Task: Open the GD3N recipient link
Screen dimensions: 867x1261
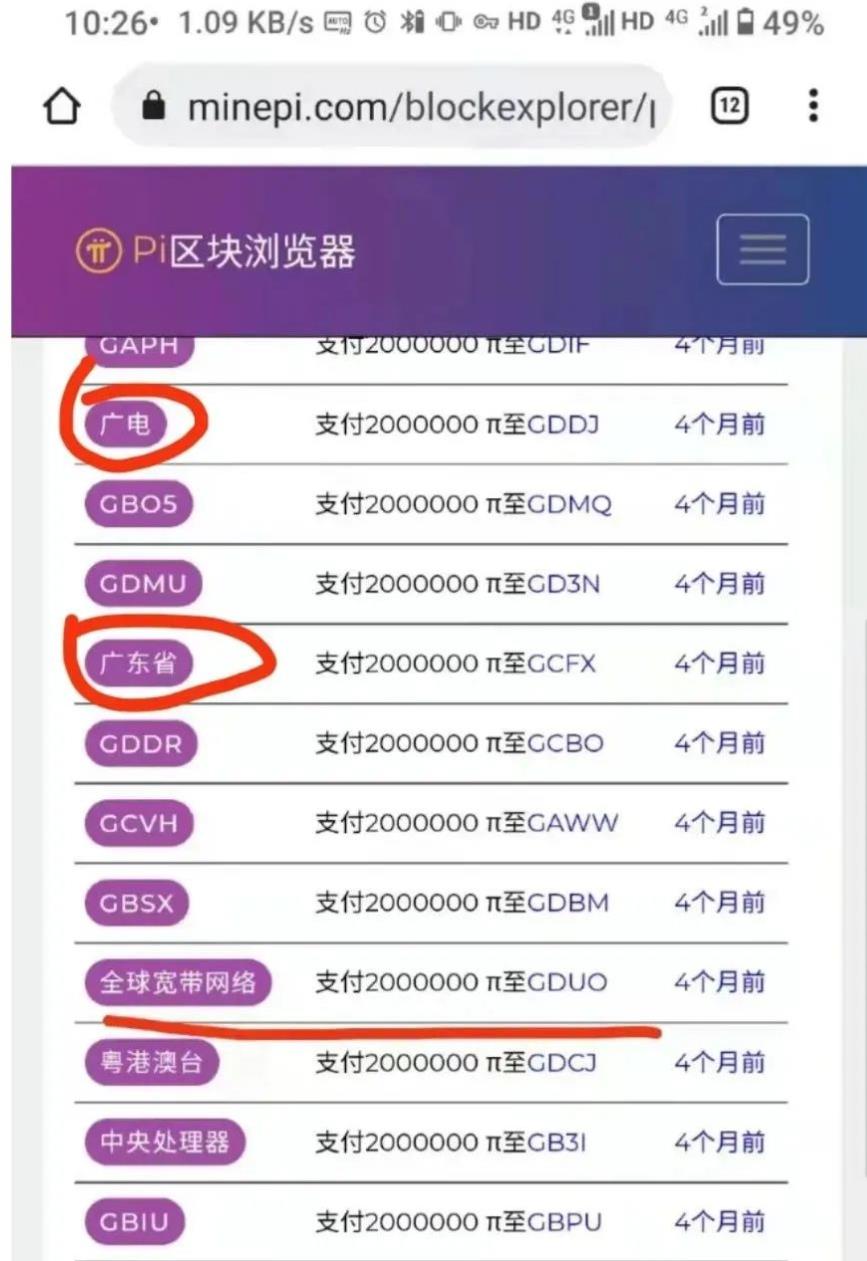Action: pyautogui.click(x=564, y=584)
